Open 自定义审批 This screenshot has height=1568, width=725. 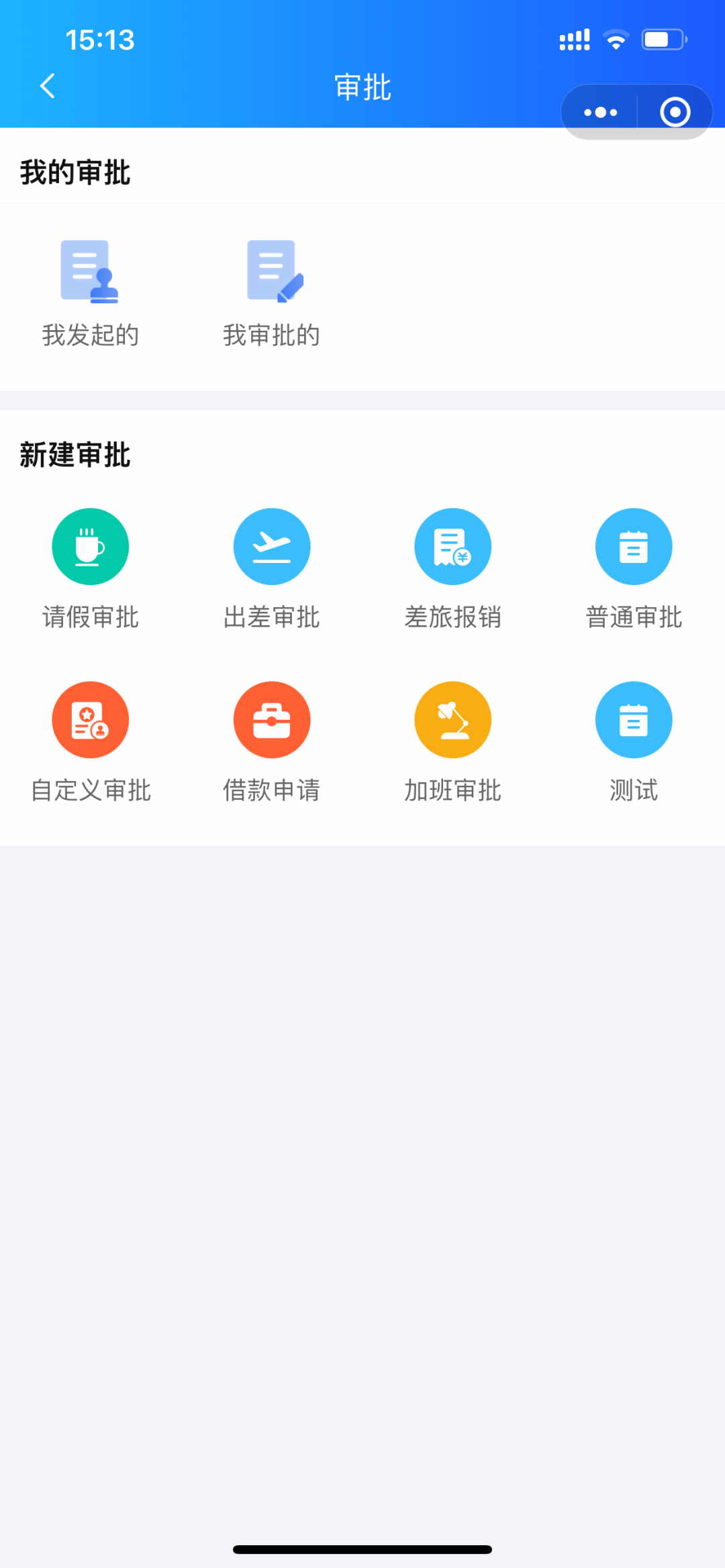pyautogui.click(x=91, y=742)
